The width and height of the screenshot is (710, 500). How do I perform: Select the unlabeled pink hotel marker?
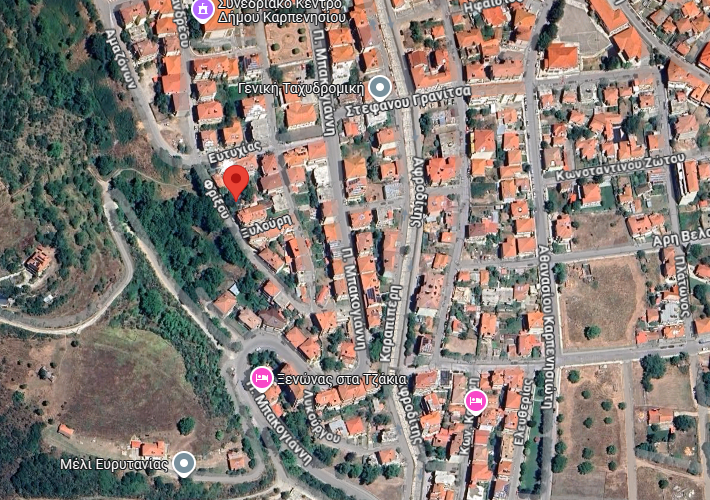click(x=476, y=402)
